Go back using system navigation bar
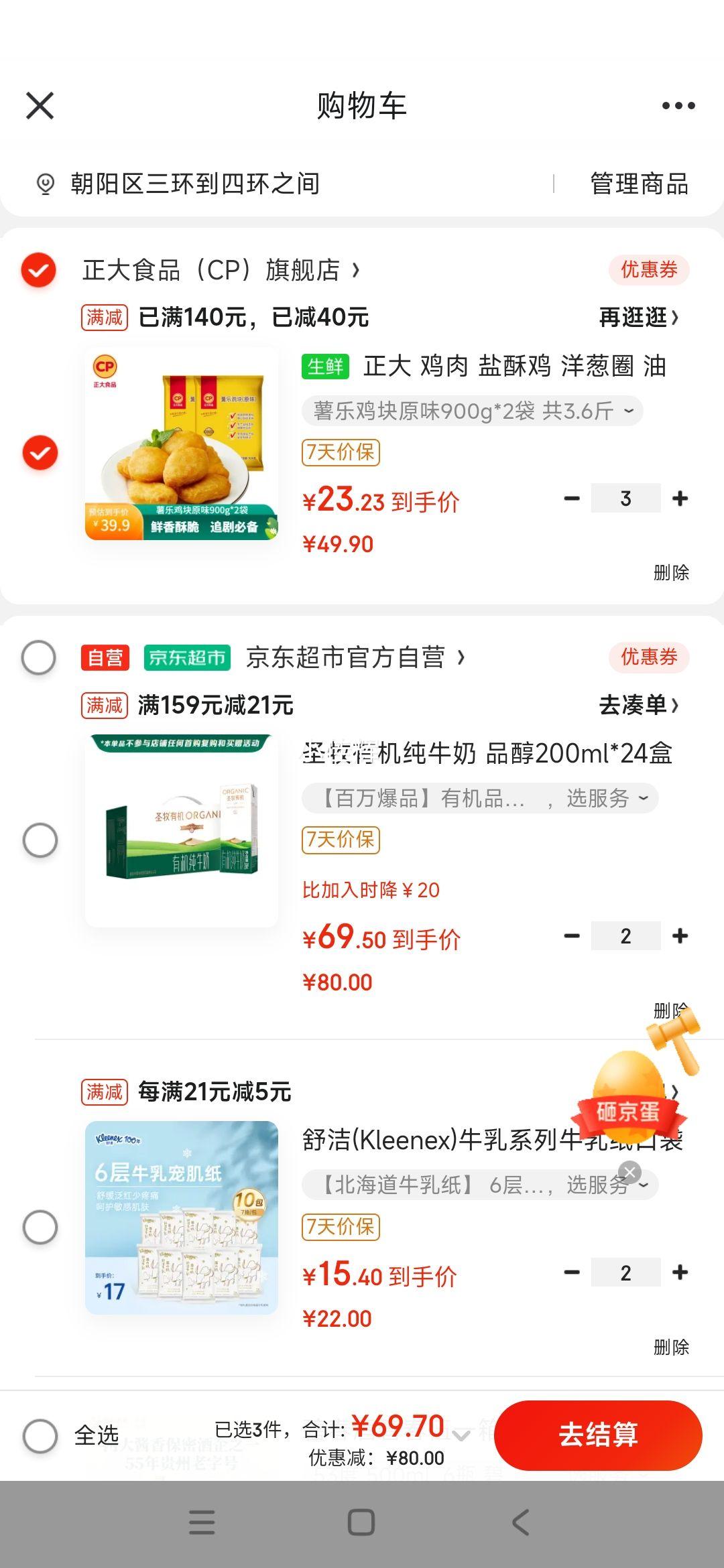The height and width of the screenshot is (1568, 724). coord(521,1522)
